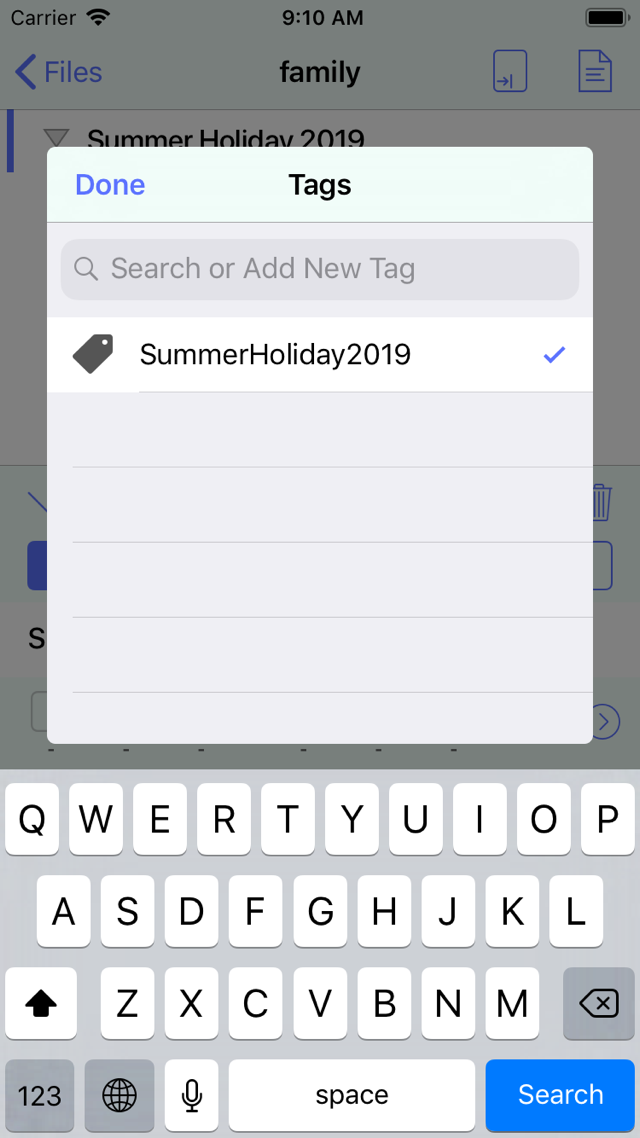Switch to the 123 numeric keyboard
Image resolution: width=640 pixels, height=1138 pixels.
pos(39,1094)
